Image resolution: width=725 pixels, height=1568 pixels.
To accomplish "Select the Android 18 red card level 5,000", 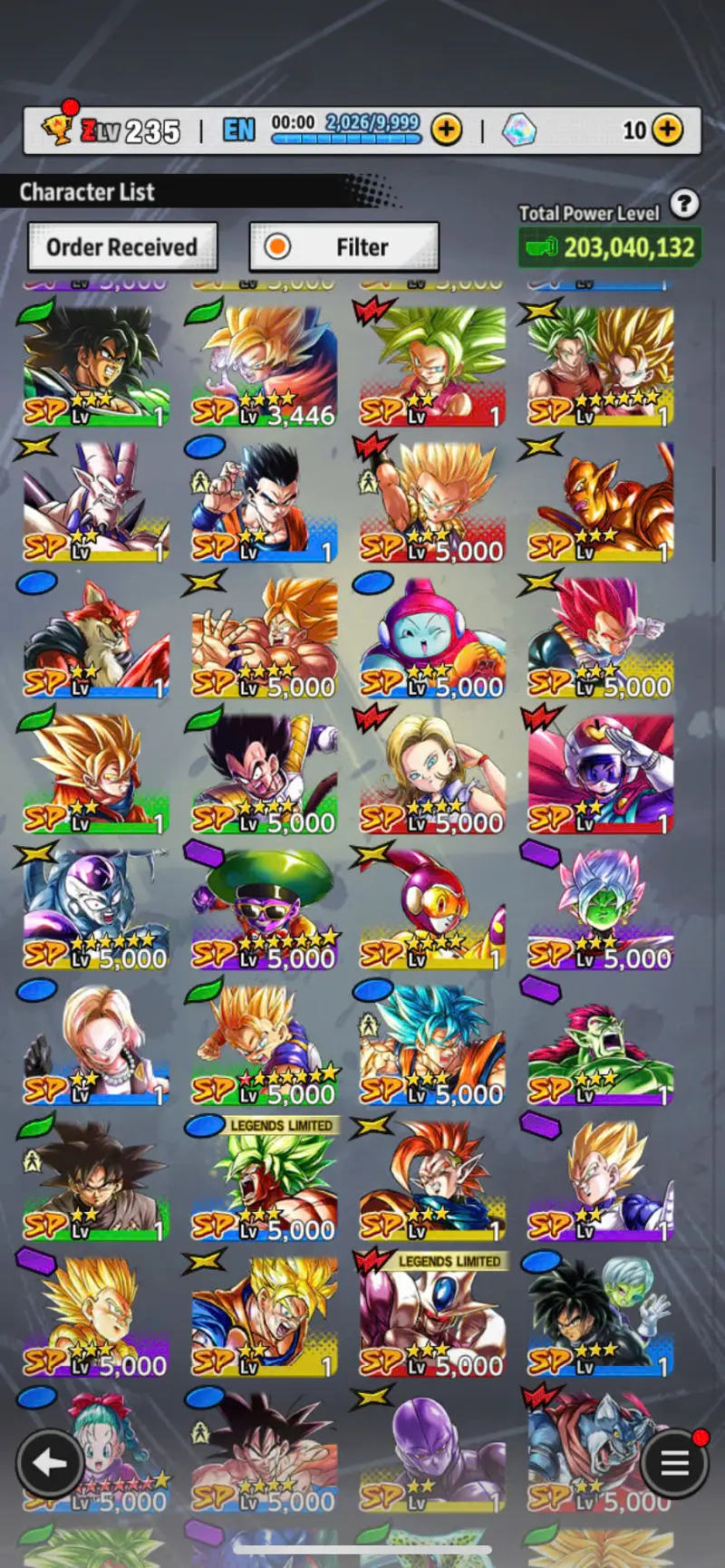I will (x=432, y=774).
